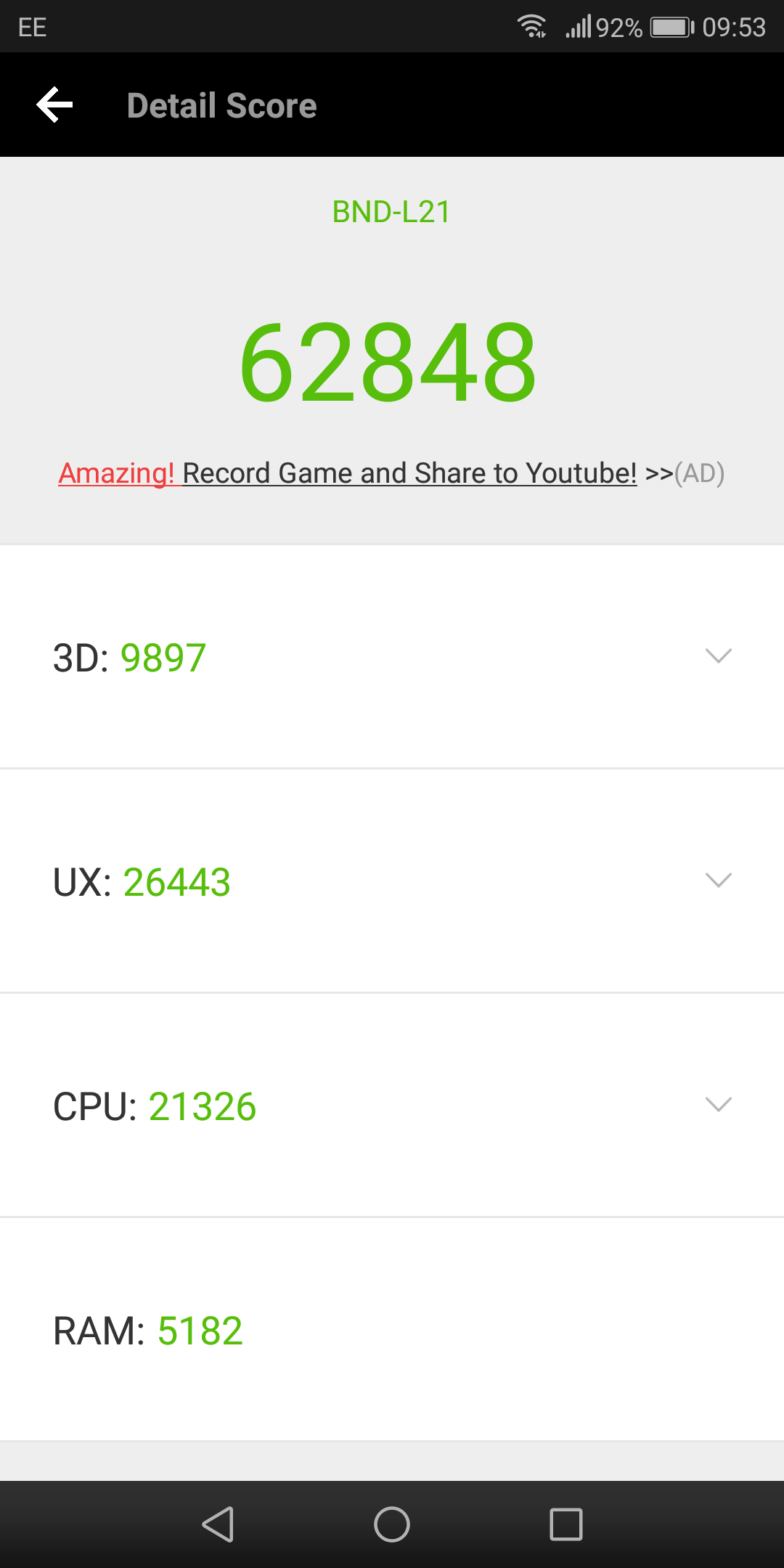Go back from Detail Score
The image size is (784, 1568).
tap(55, 105)
